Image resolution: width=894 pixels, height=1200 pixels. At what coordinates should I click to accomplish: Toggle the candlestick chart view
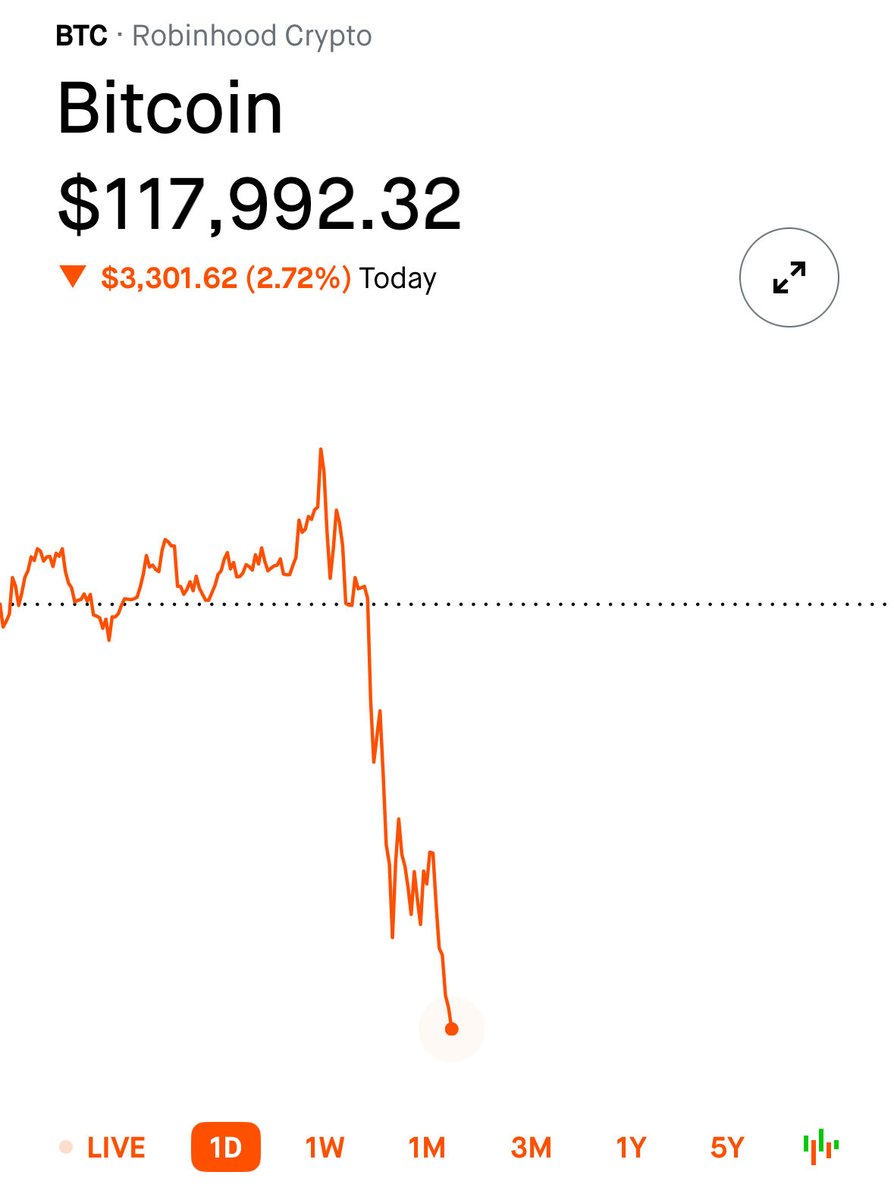click(821, 1145)
